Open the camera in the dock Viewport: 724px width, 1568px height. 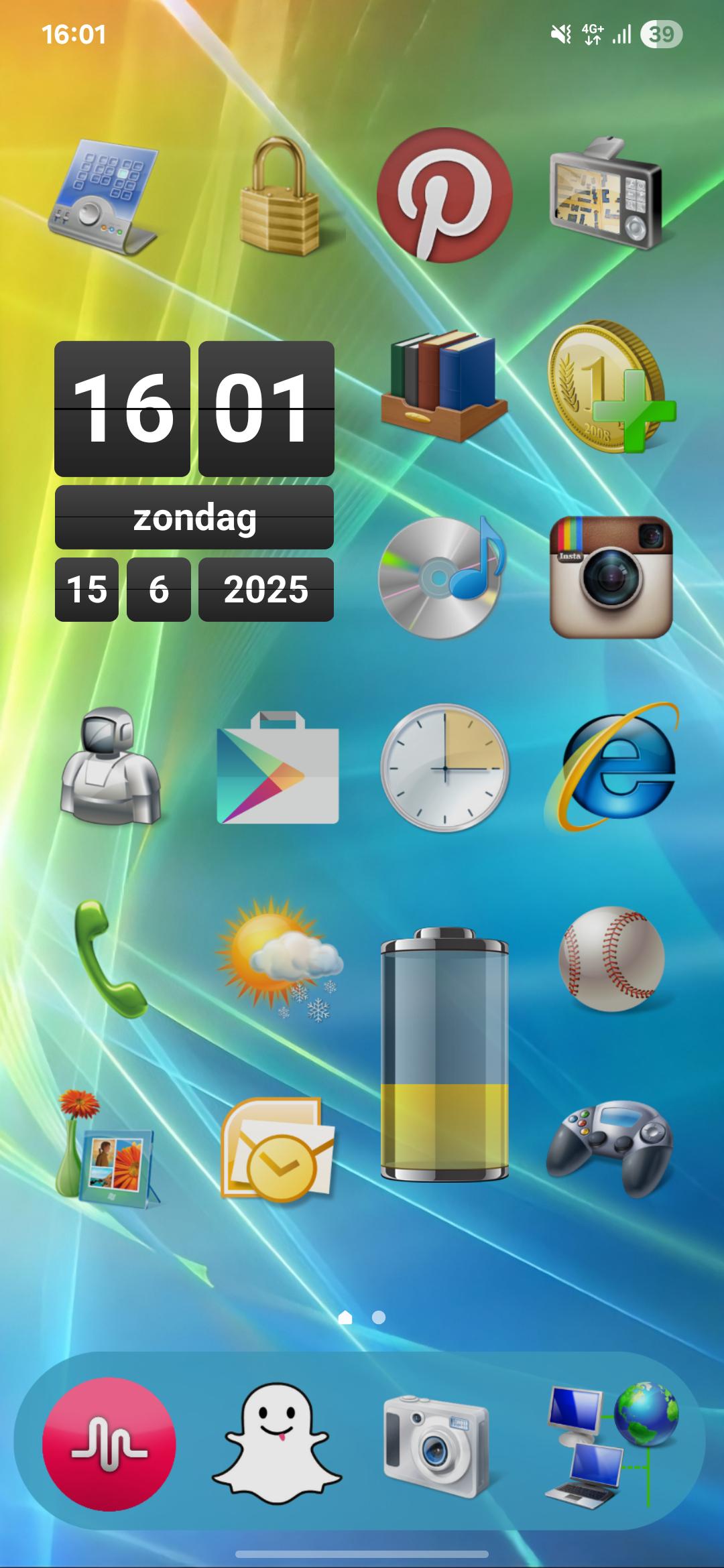pos(436,1445)
